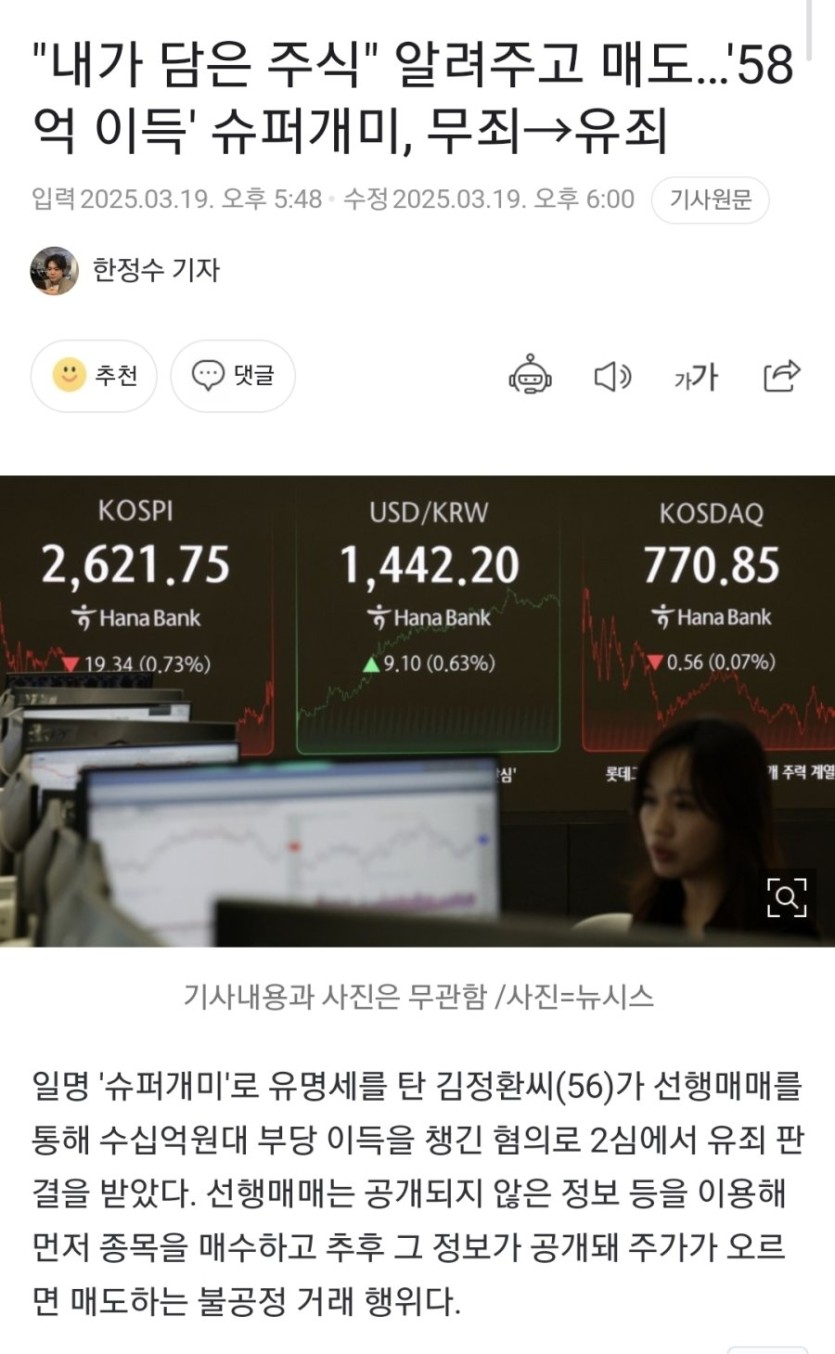Open reporter 한정수 기자's profile
The image size is (835, 1354).
click(155, 270)
